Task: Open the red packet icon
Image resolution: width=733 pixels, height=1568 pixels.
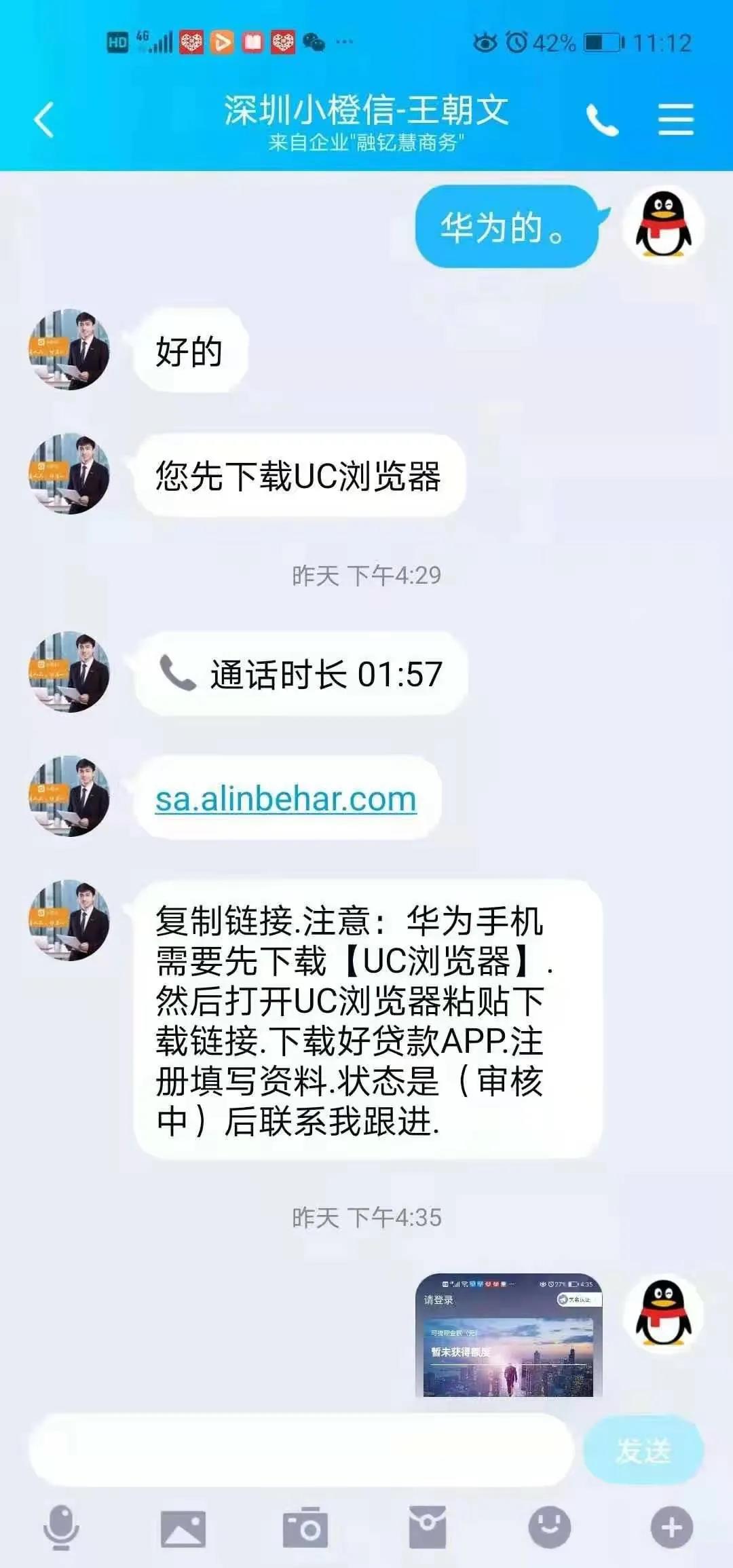Action: coord(428,1528)
